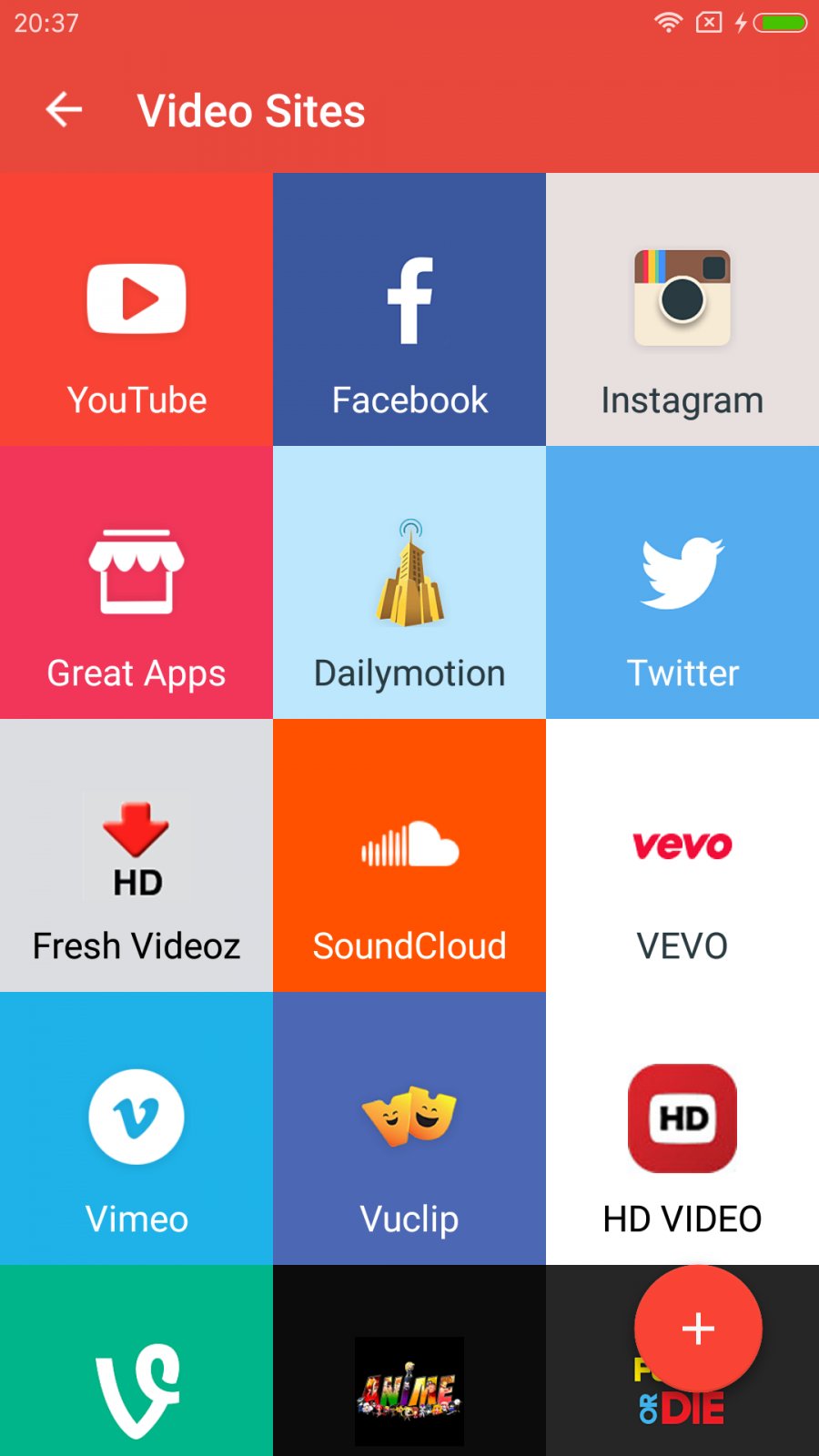Open the Anime tile

click(409, 1383)
